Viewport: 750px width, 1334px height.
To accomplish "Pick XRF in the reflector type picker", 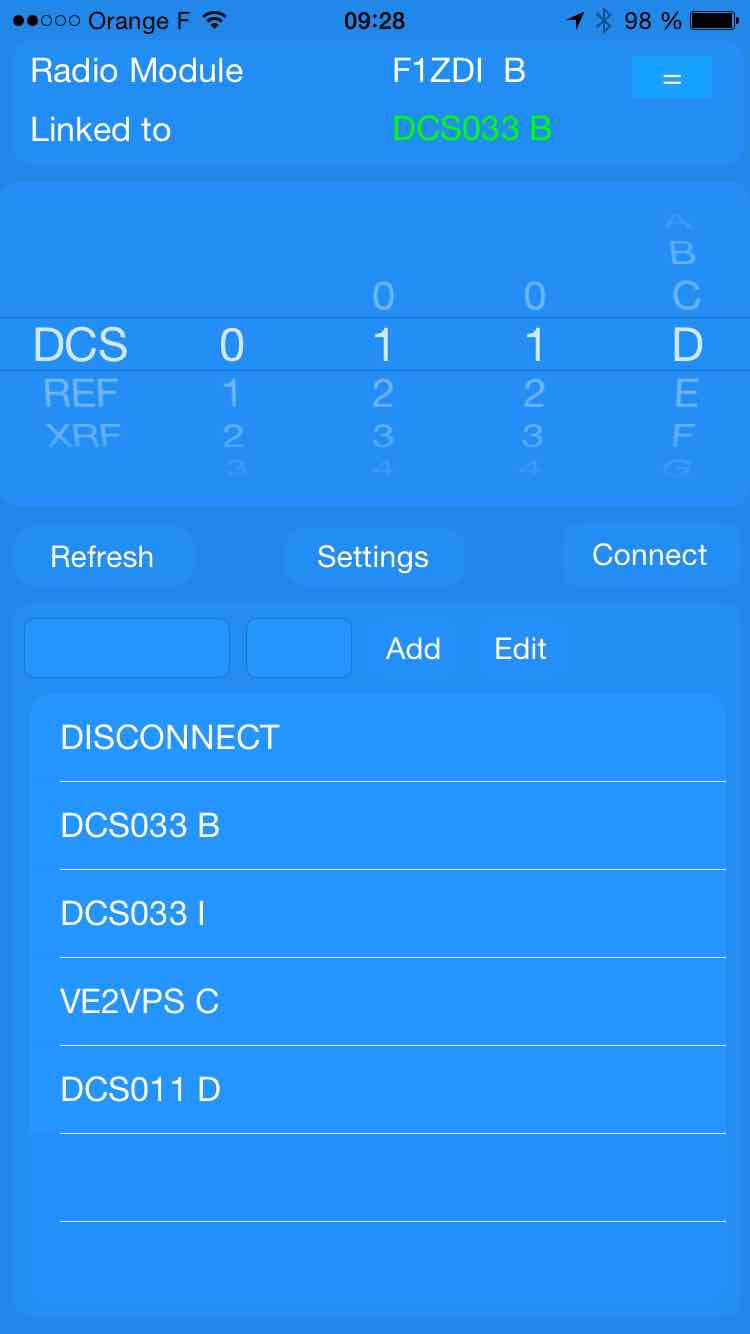I will 81,435.
